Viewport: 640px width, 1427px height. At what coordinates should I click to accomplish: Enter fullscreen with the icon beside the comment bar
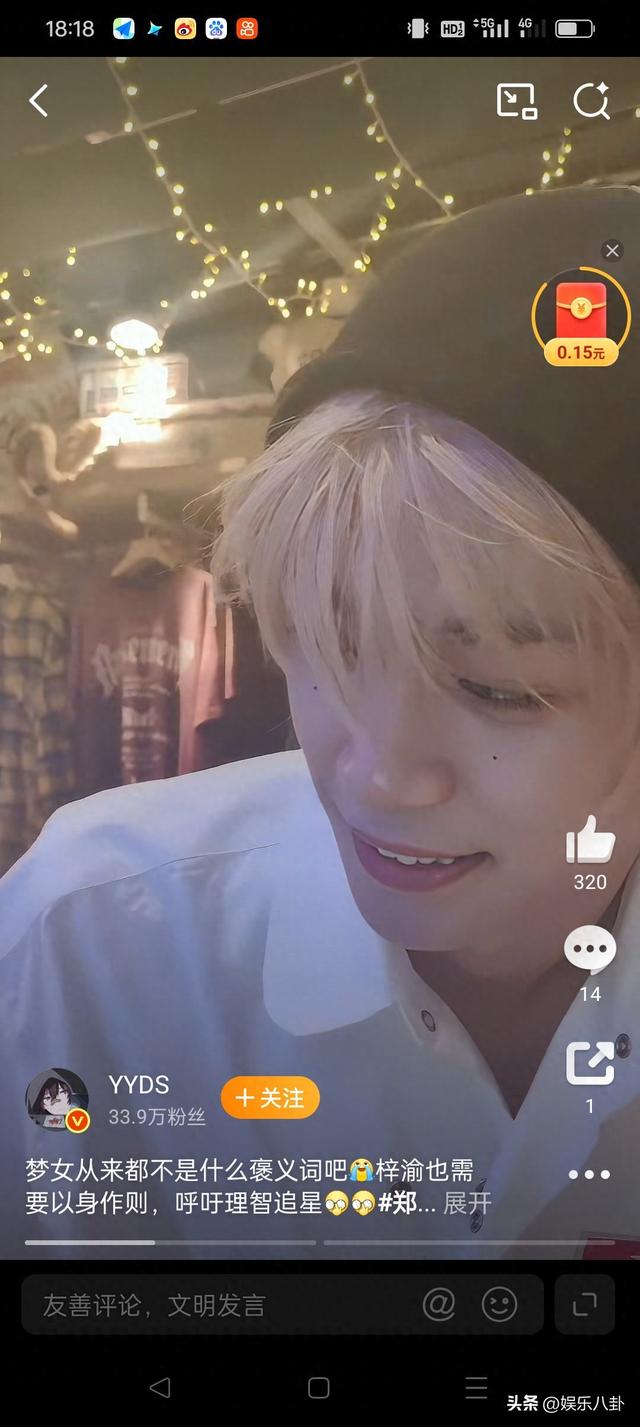point(584,1304)
